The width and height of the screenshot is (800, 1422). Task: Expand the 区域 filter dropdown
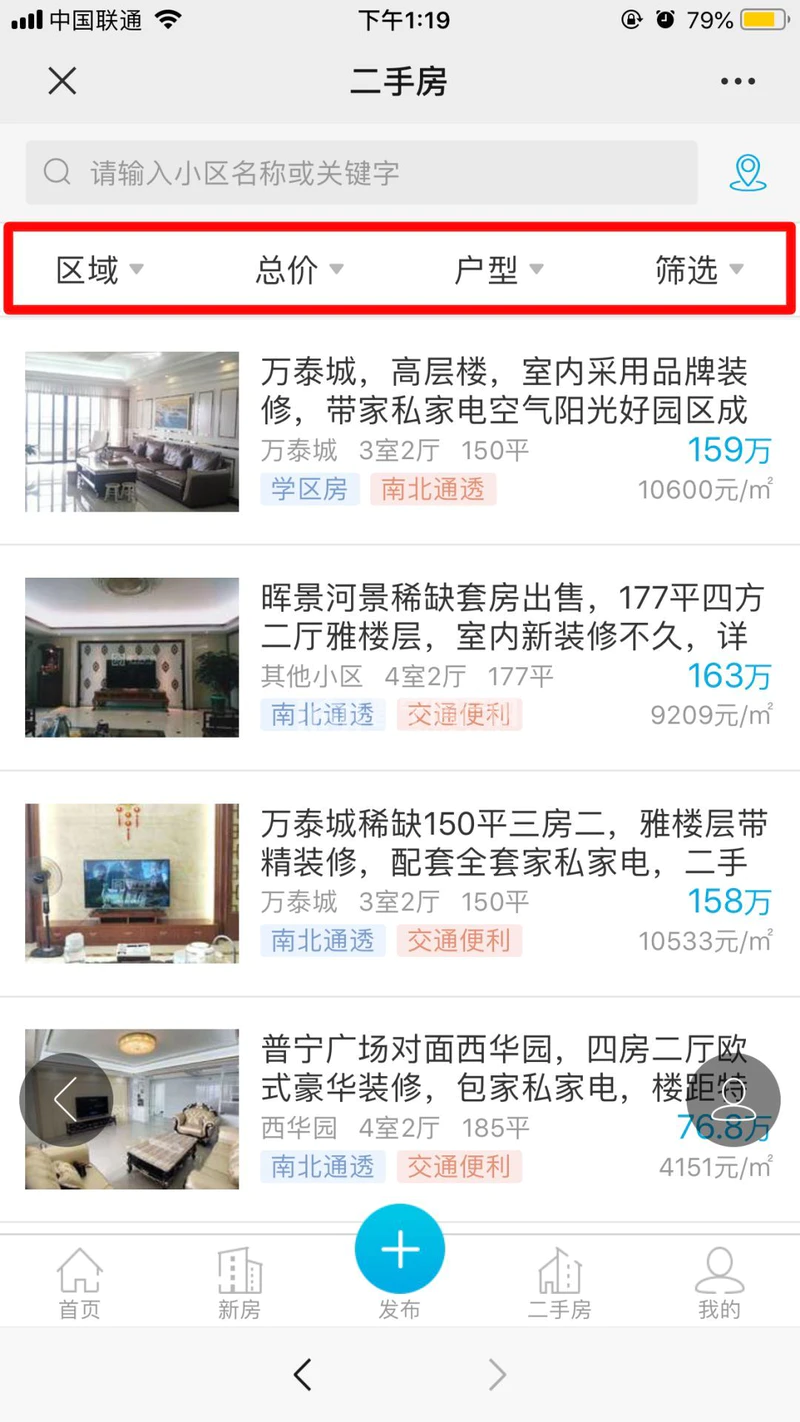coord(100,269)
